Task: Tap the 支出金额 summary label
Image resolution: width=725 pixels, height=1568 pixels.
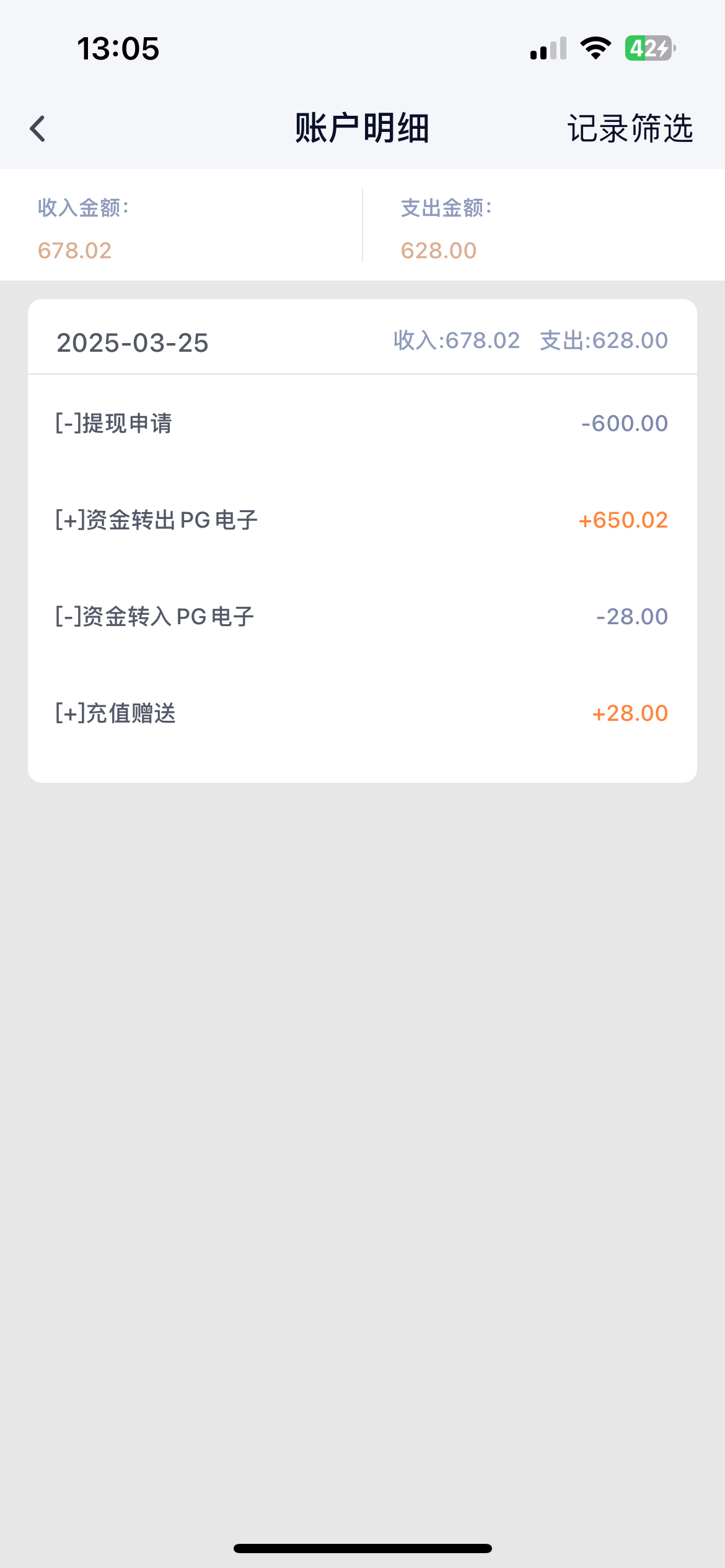Action: click(446, 209)
